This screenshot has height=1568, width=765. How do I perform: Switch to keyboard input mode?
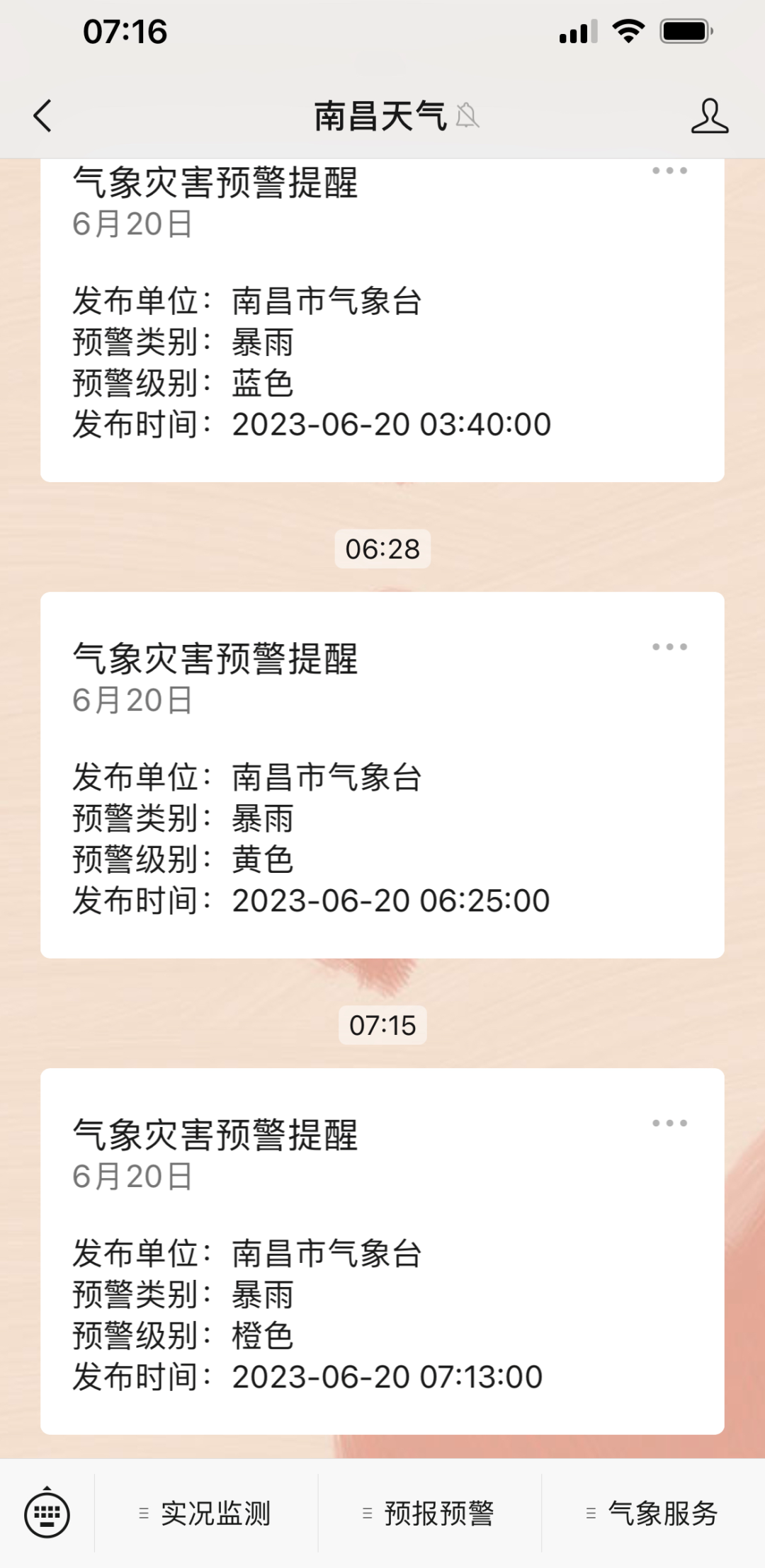(47, 1514)
